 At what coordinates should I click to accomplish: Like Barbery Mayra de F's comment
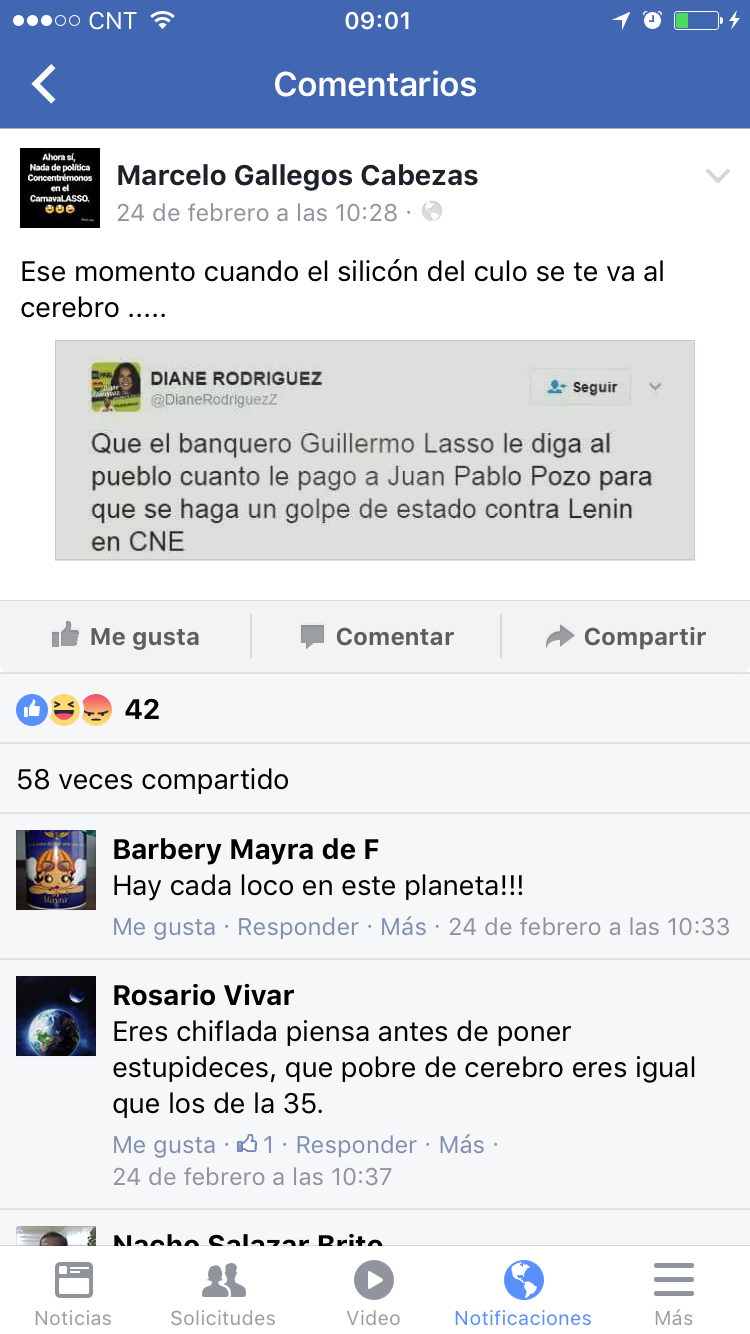164,926
